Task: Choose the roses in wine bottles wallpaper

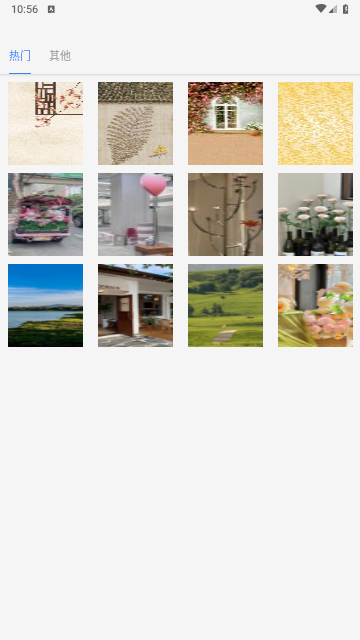Action: point(316,214)
